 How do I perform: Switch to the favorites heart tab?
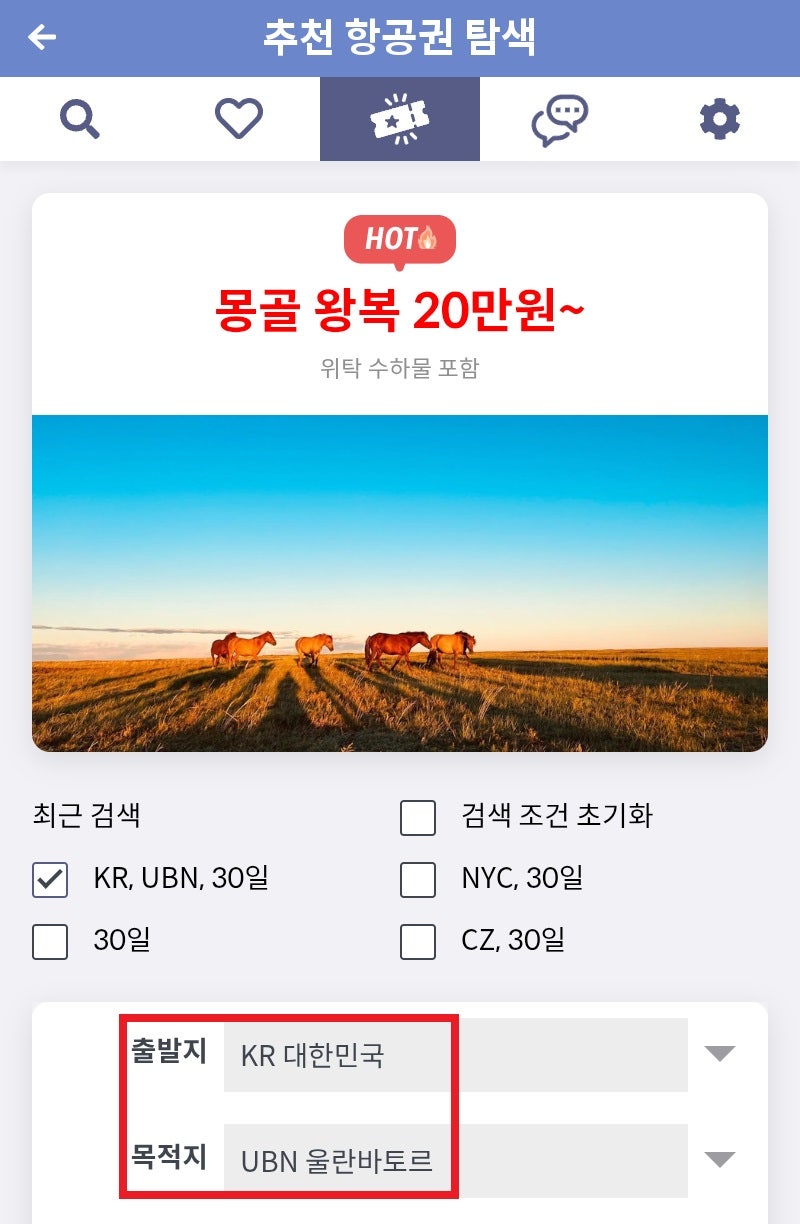pyautogui.click(x=240, y=118)
